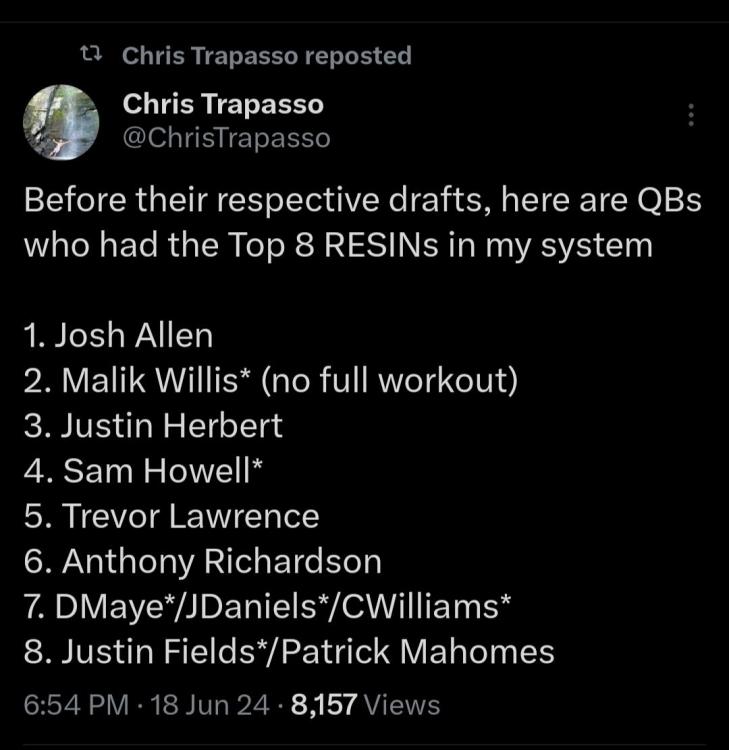Open the tweet's three-dot overflow menu
This screenshot has width=729, height=750.
689,115
